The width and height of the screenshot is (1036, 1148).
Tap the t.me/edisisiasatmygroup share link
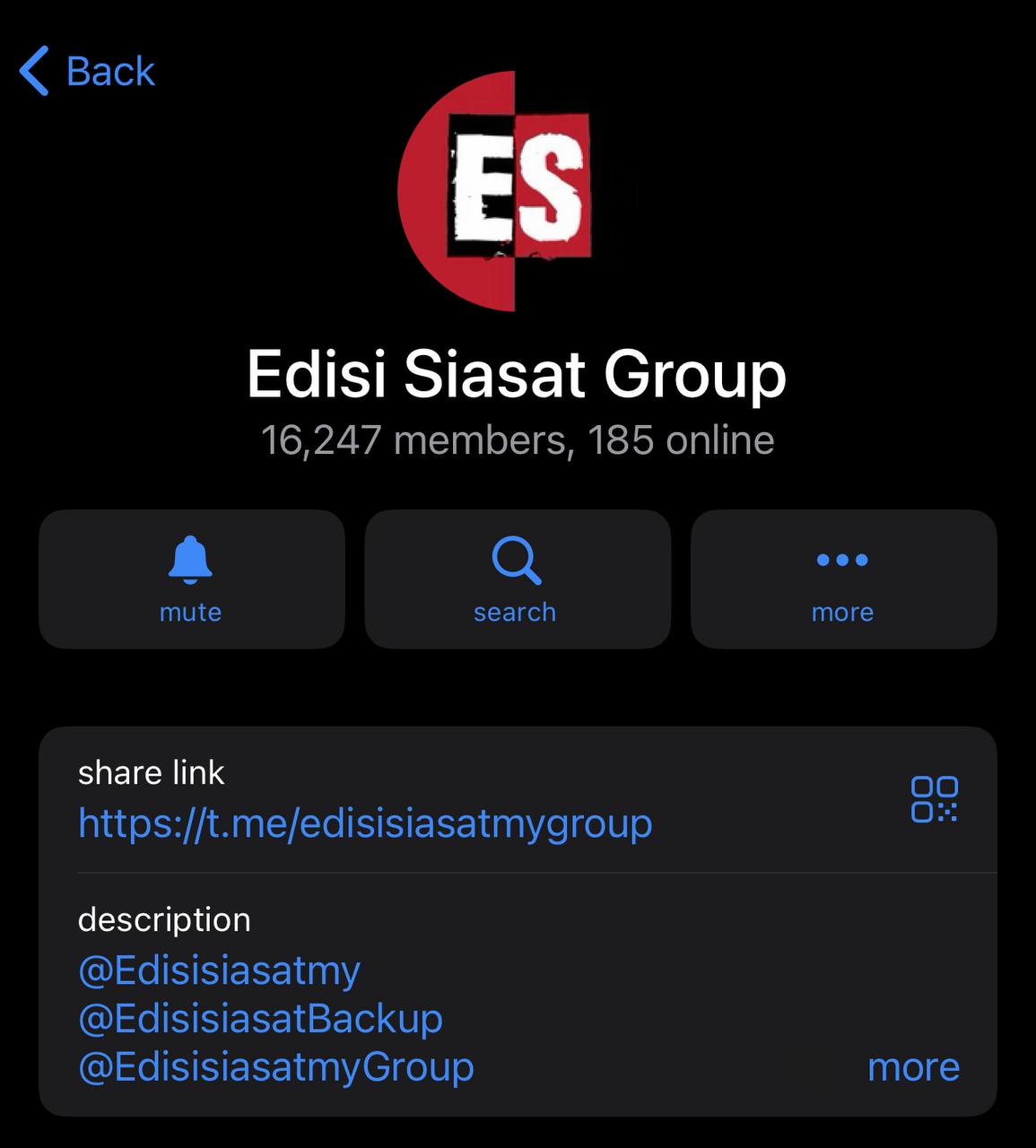365,823
